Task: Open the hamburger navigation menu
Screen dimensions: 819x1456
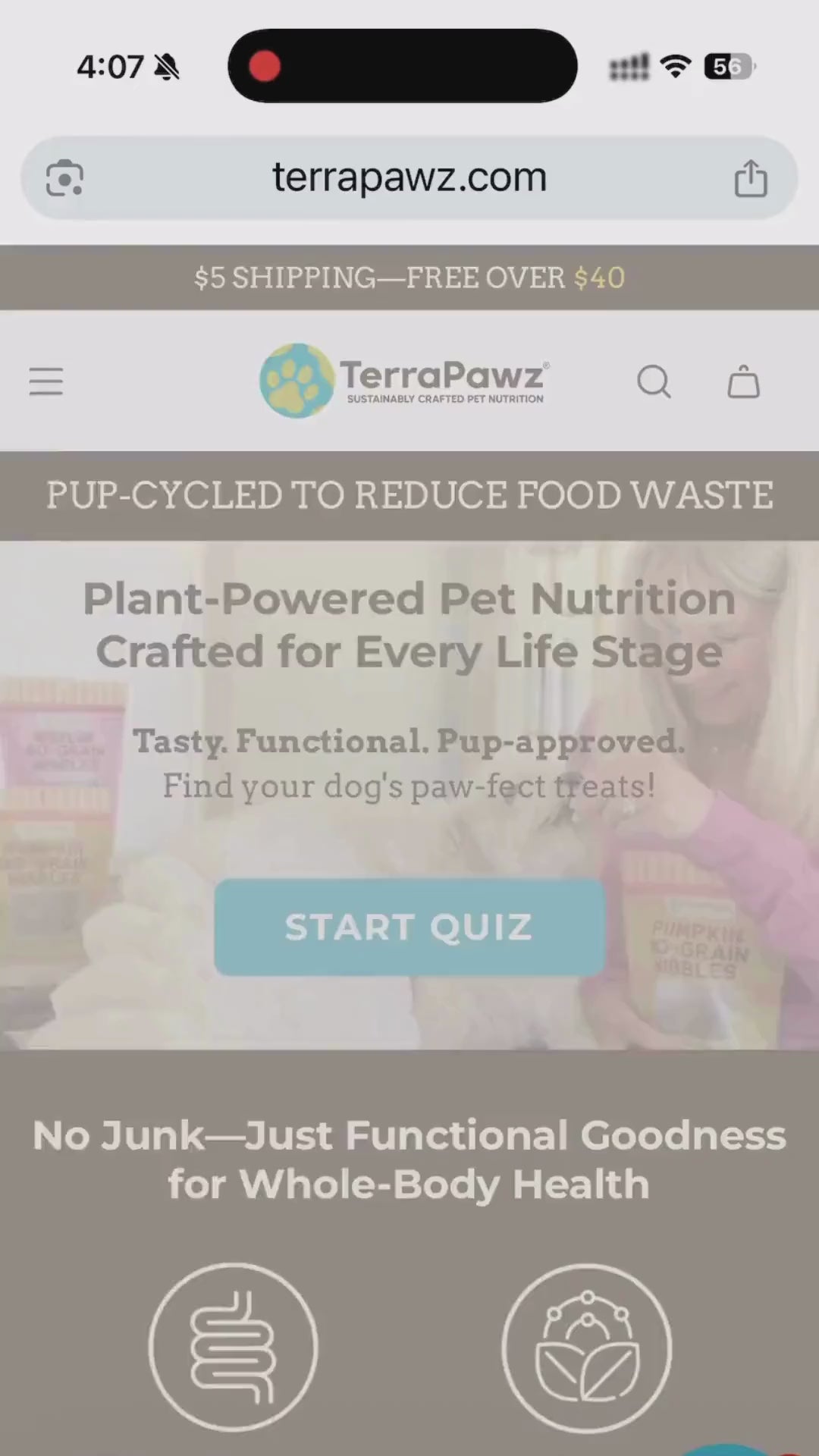Action: [x=46, y=381]
